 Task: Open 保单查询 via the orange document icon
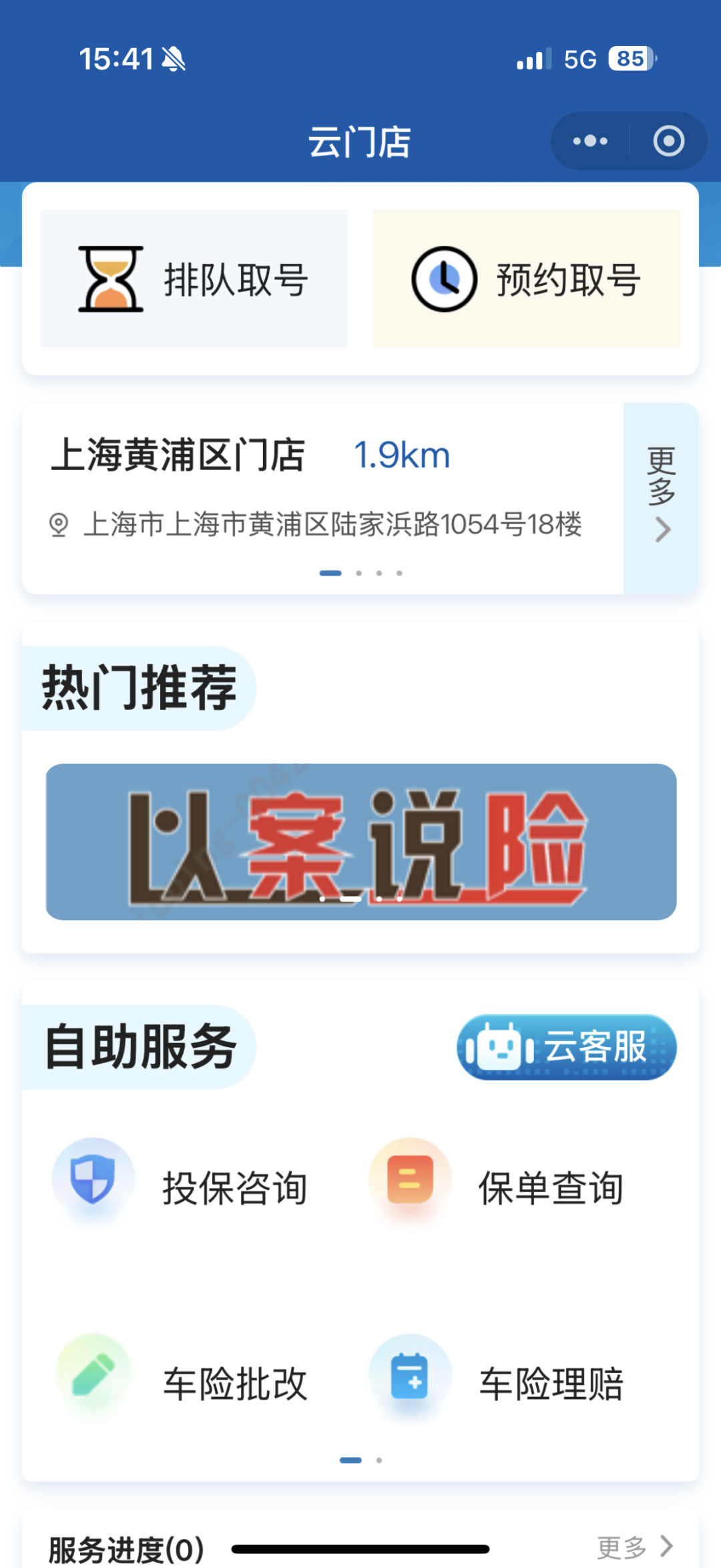coord(410,1178)
